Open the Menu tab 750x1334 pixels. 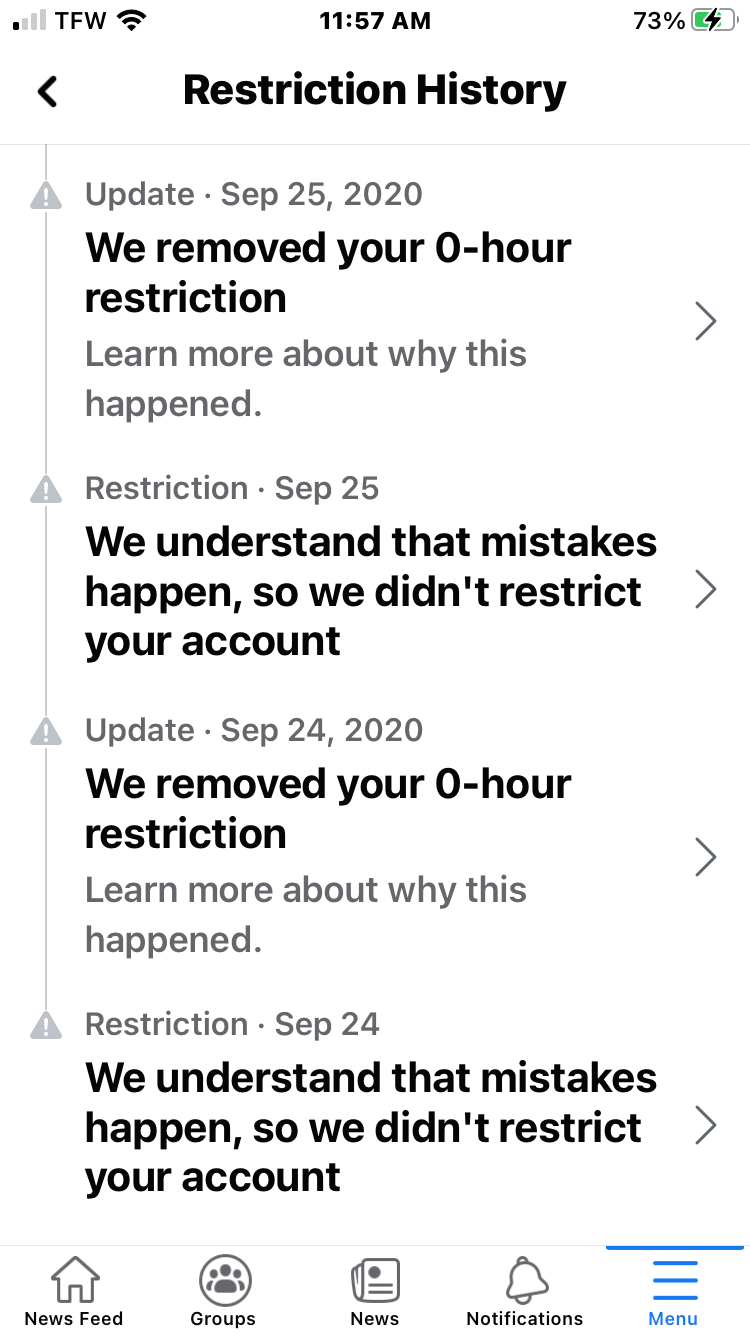[x=674, y=1290]
